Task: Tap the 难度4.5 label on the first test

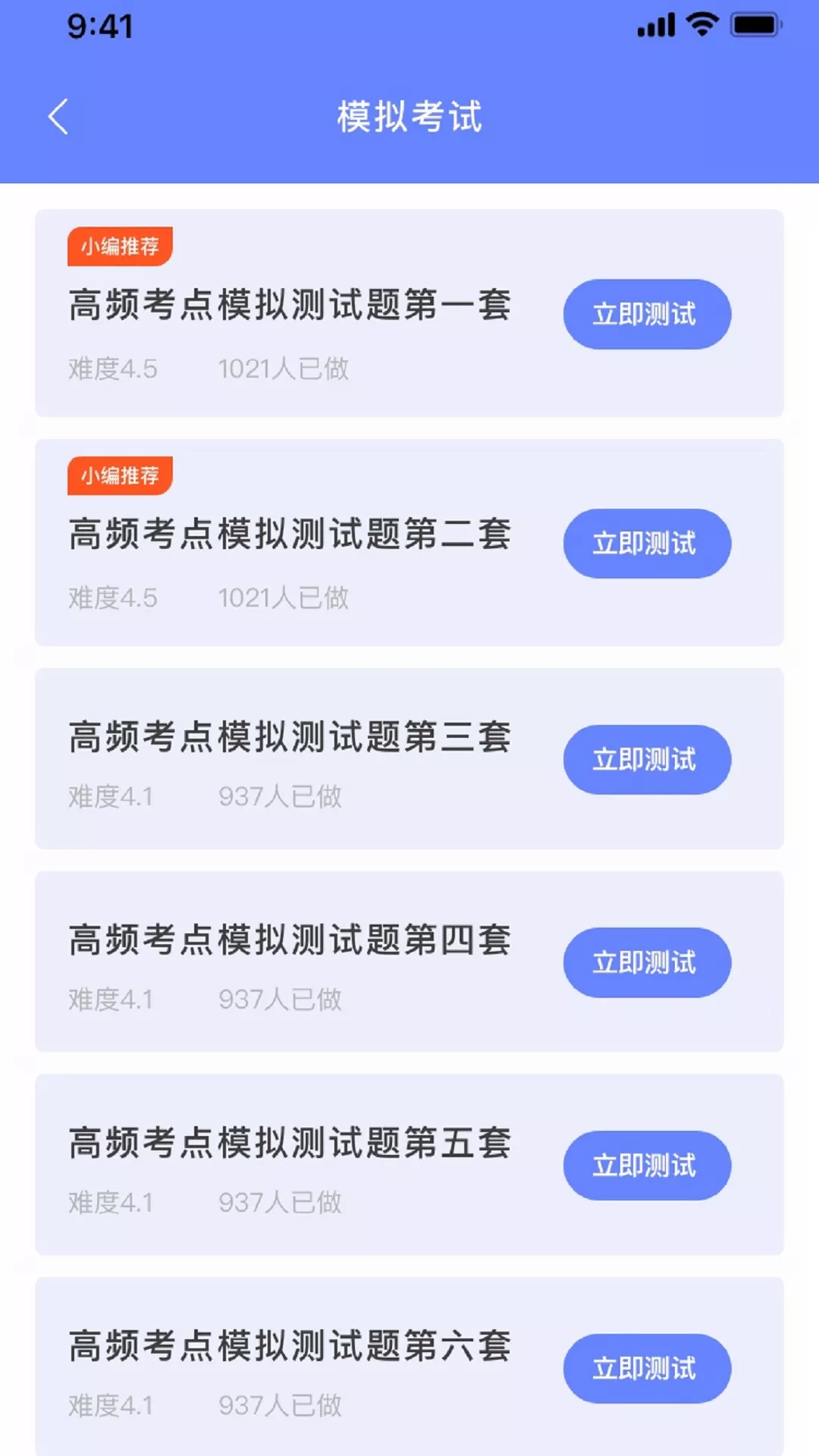Action: 112,369
